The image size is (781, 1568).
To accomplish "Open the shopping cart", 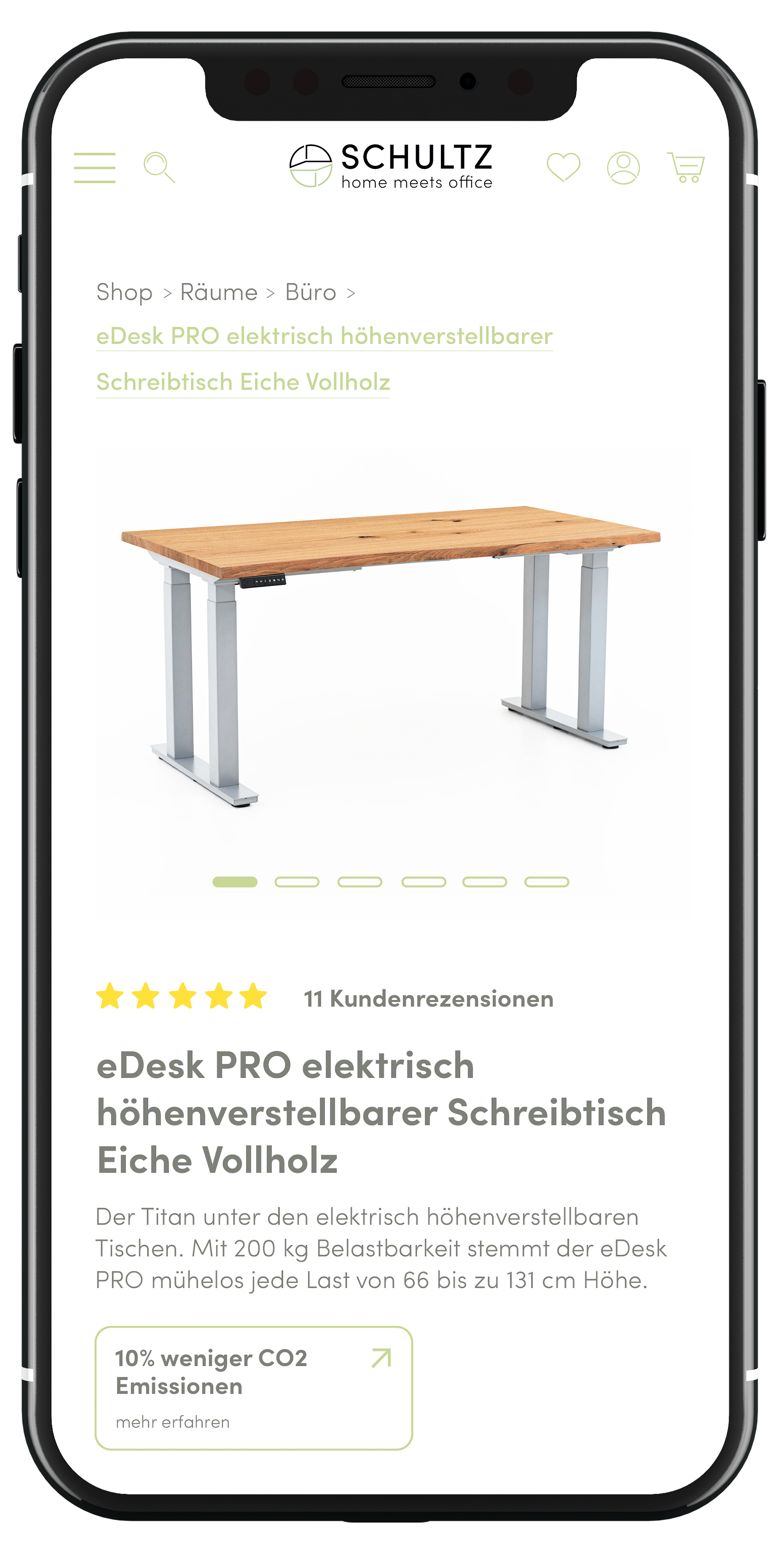I will [685, 167].
